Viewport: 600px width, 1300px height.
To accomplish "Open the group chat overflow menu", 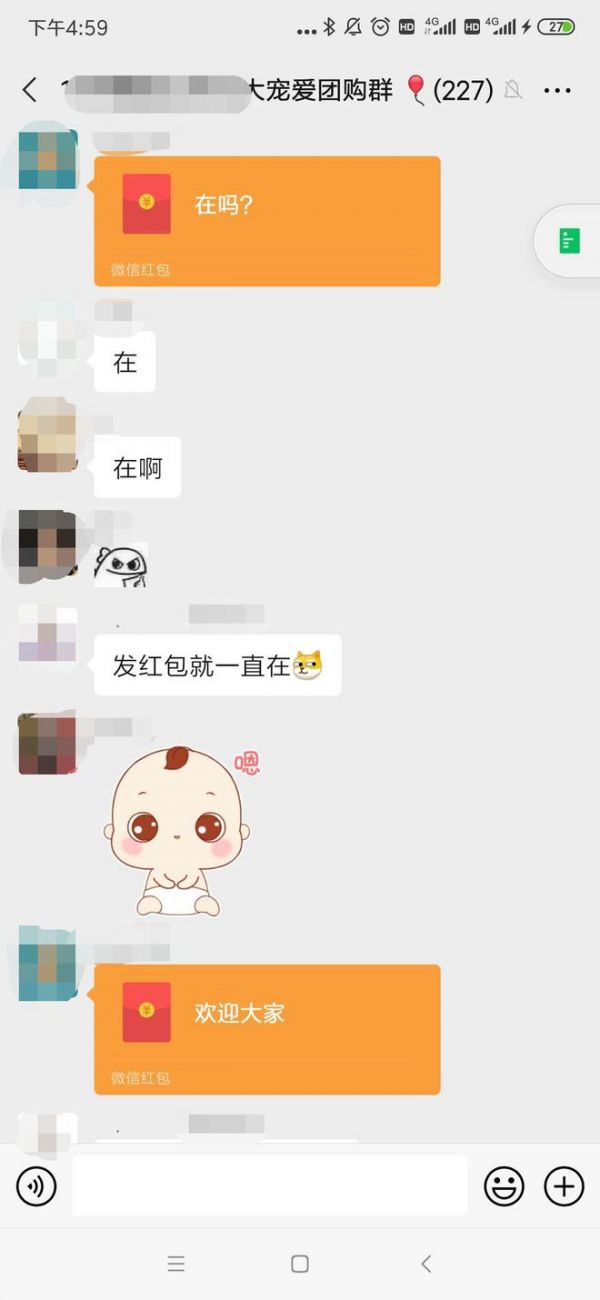I will point(557,90).
